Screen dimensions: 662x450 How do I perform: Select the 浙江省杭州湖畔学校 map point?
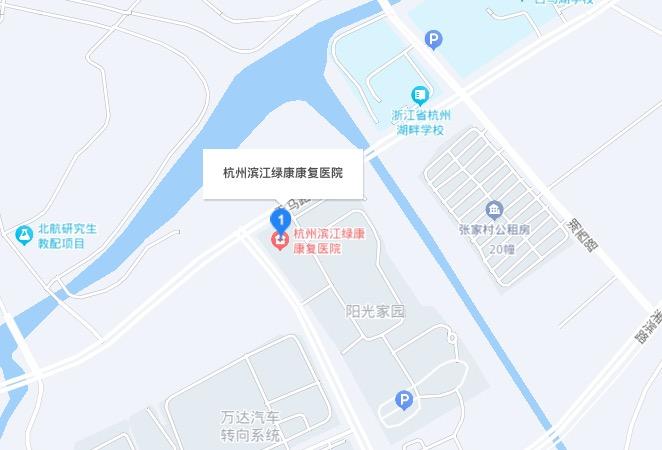pos(421,96)
